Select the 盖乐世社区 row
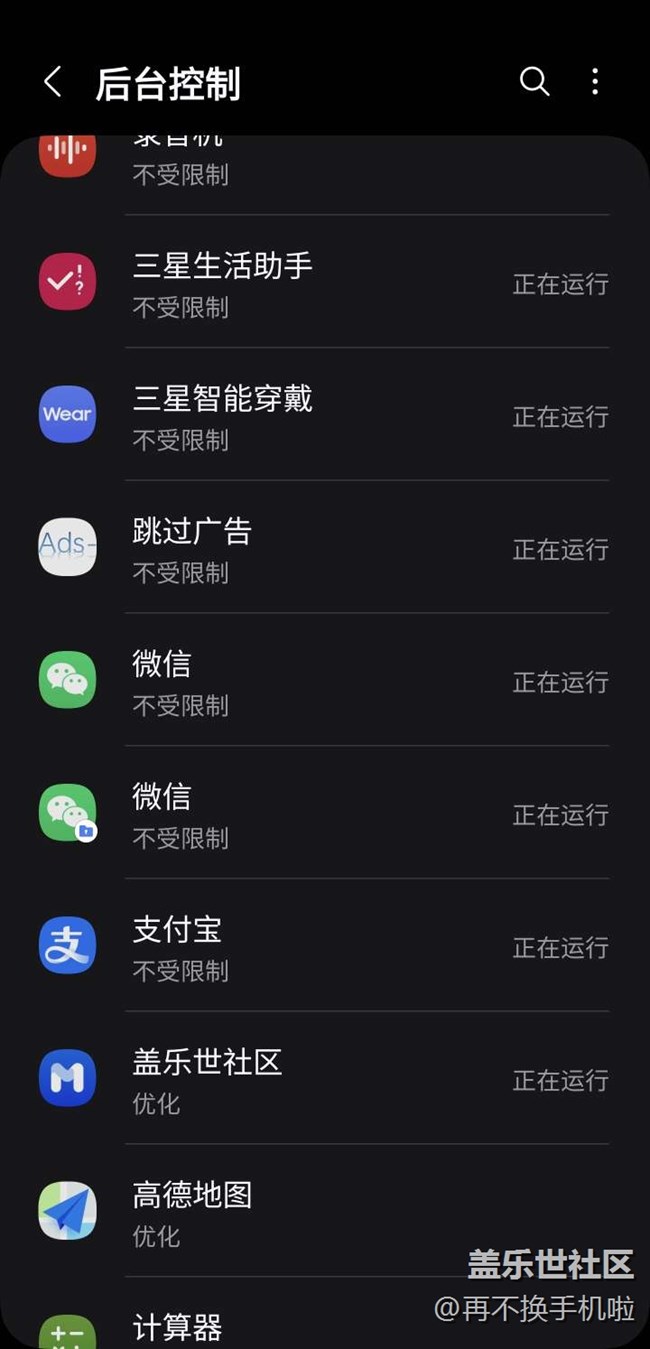This screenshot has height=1349, width=650. click(x=324, y=1080)
